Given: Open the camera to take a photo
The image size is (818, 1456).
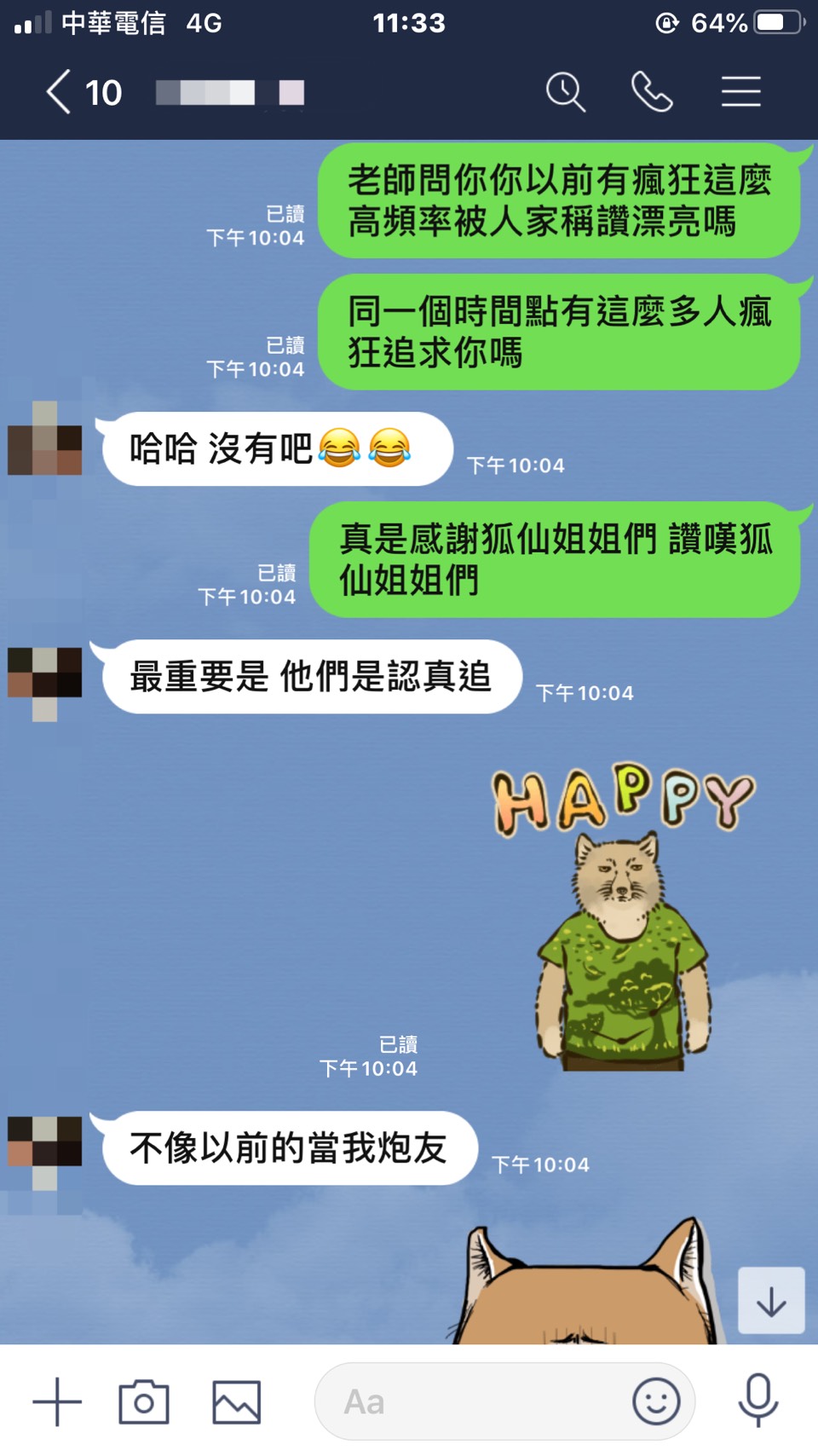Looking at the screenshot, I should pos(144,1401).
